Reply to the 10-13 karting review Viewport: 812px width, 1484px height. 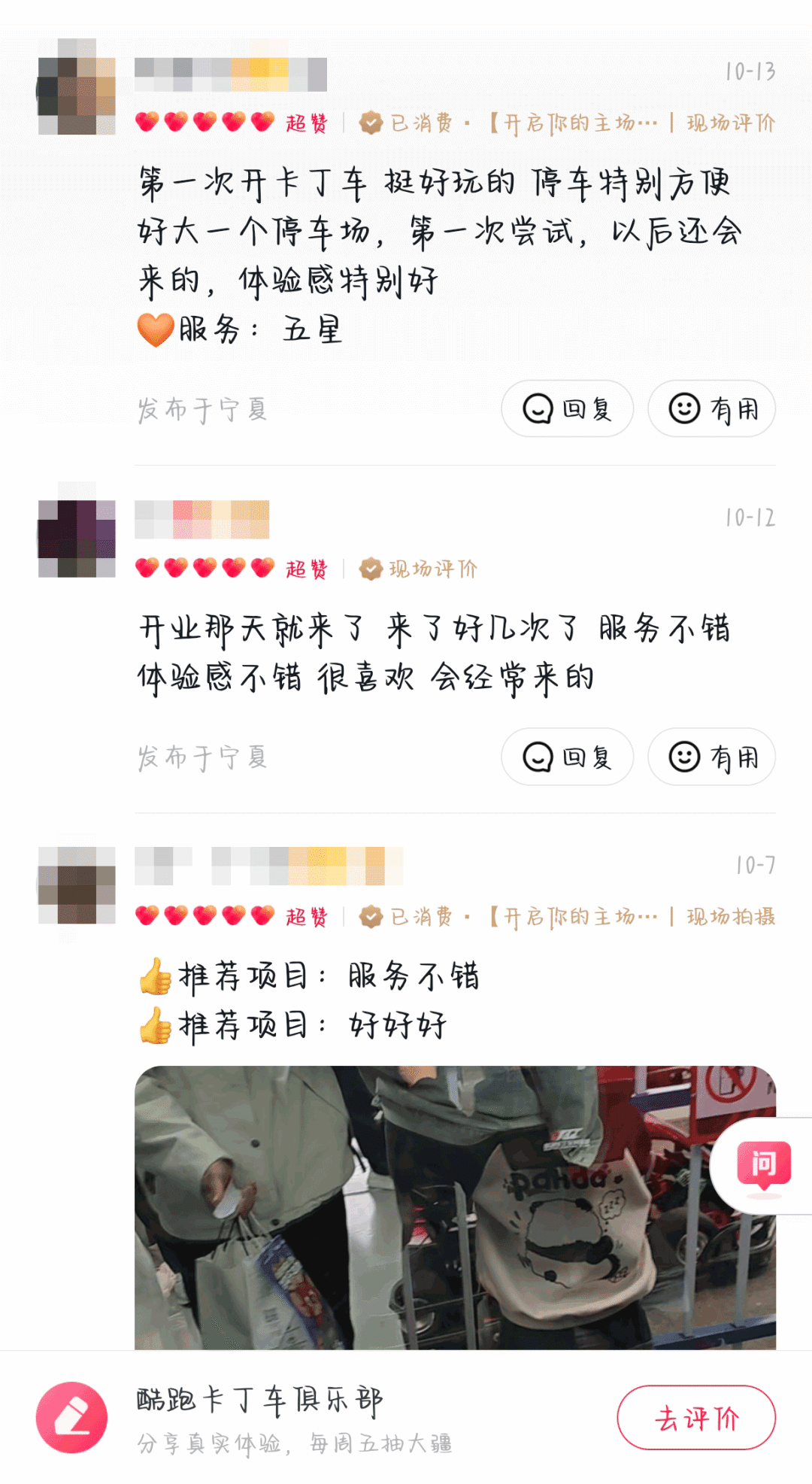point(567,409)
